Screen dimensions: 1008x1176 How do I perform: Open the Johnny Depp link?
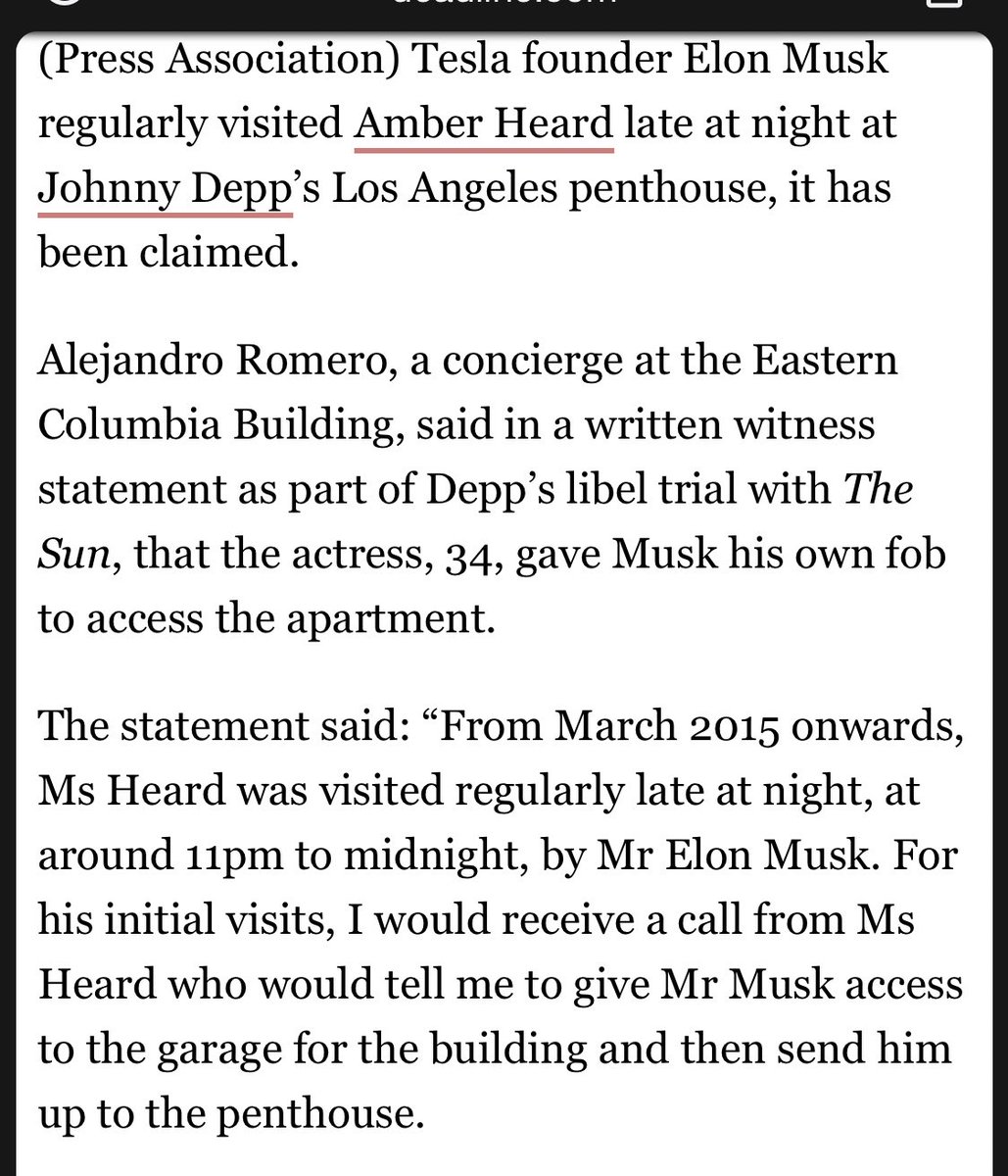pyautogui.click(x=166, y=187)
